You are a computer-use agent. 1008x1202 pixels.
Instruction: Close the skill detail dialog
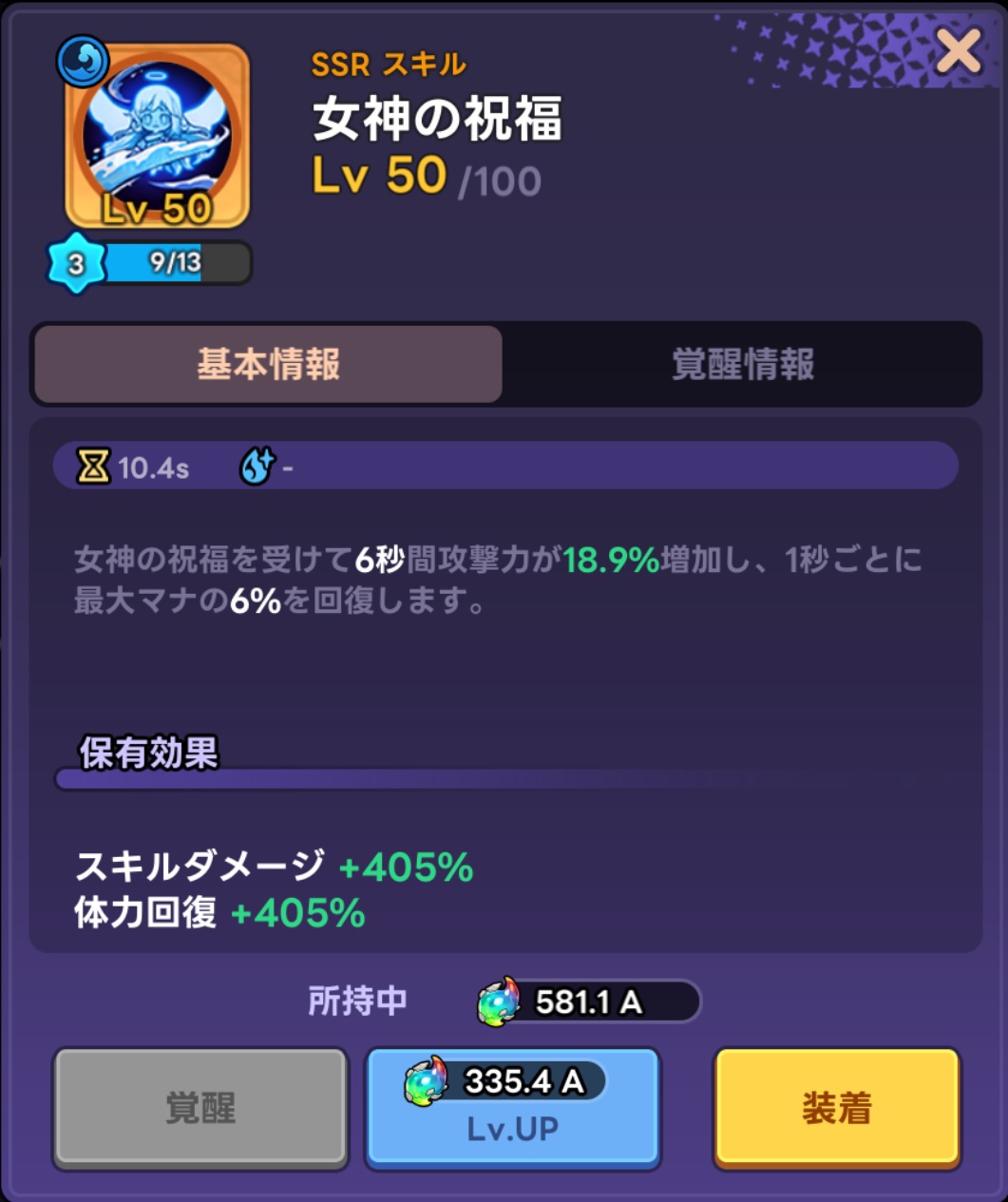pos(958,51)
